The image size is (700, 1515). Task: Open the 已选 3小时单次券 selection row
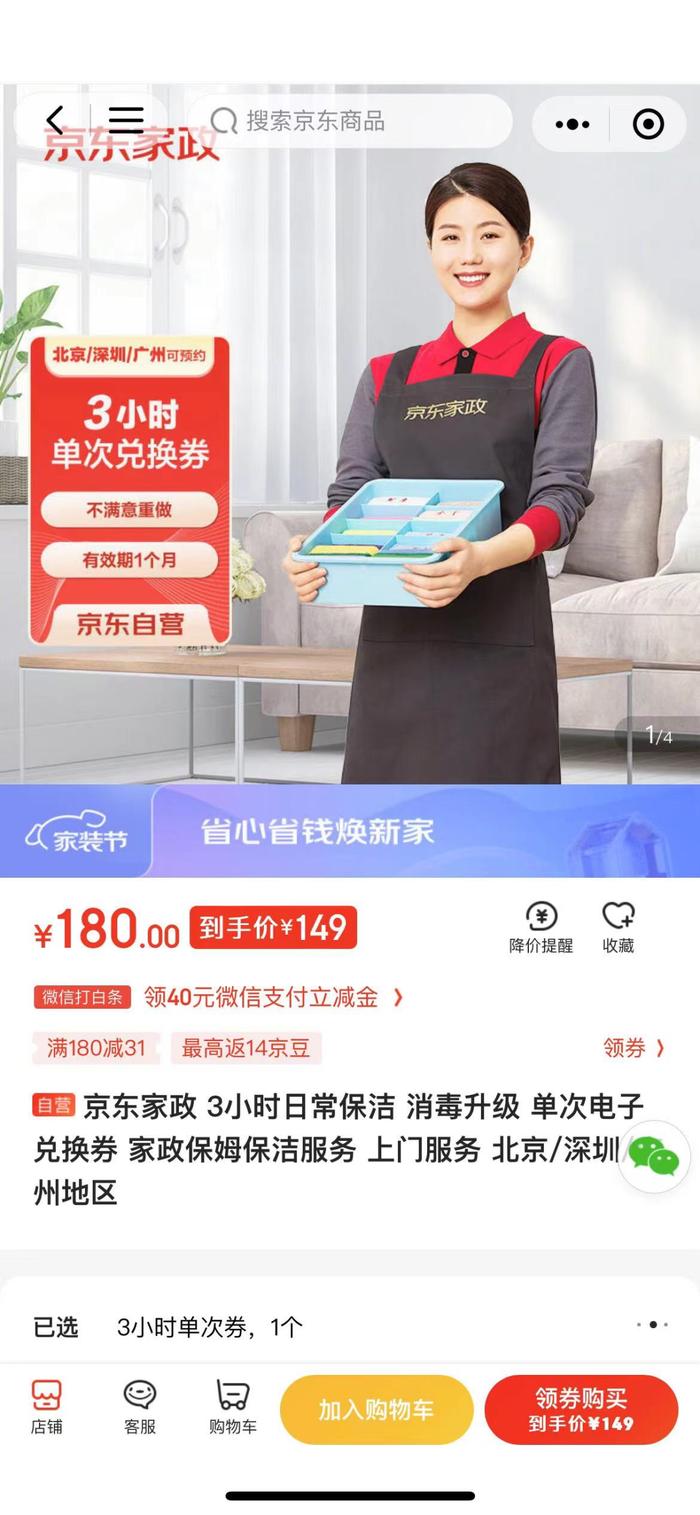[350, 1327]
